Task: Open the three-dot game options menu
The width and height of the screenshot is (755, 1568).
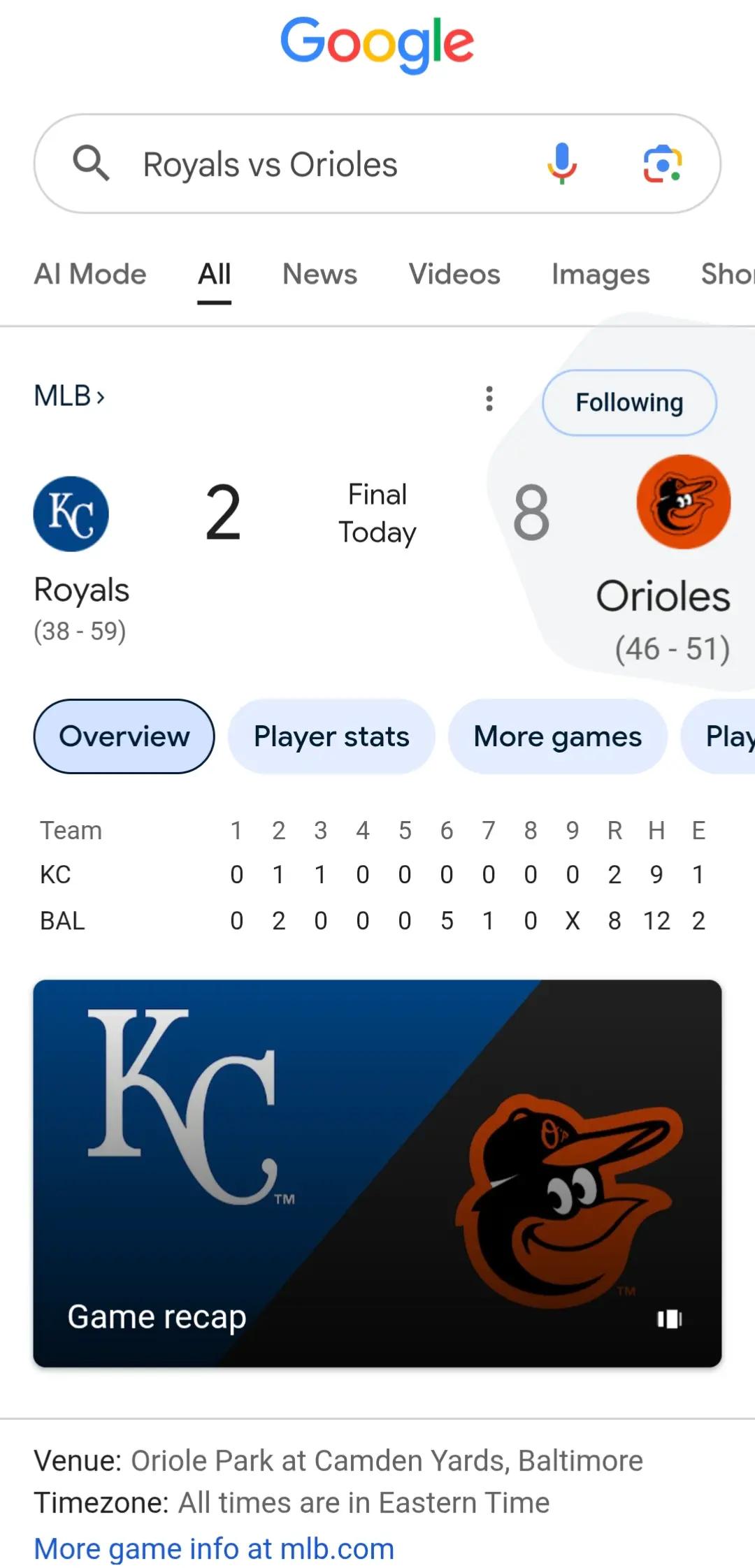Action: (x=489, y=399)
